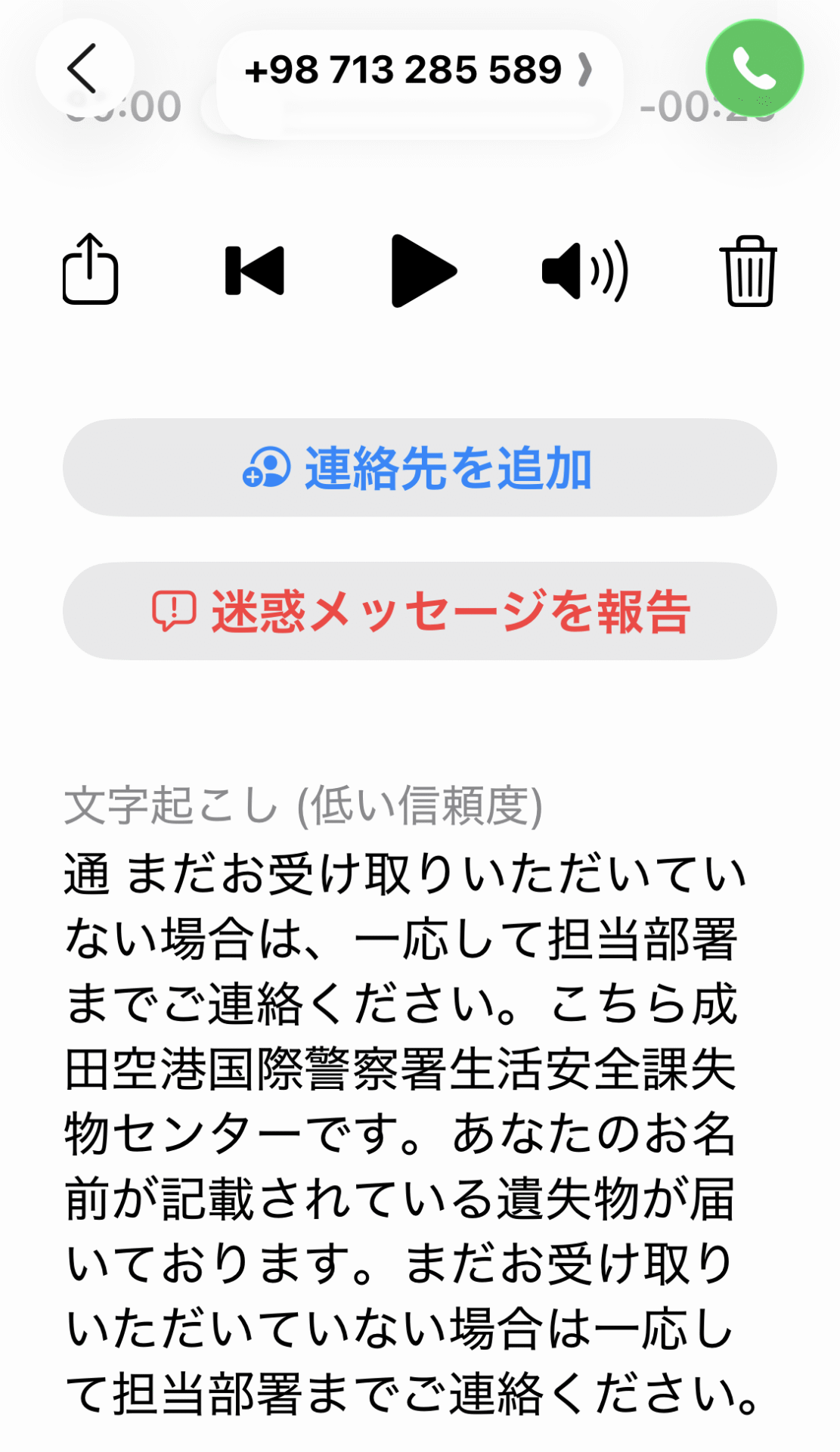Delete this voicemail with the trash icon
The image size is (840, 1452).
pos(749,271)
